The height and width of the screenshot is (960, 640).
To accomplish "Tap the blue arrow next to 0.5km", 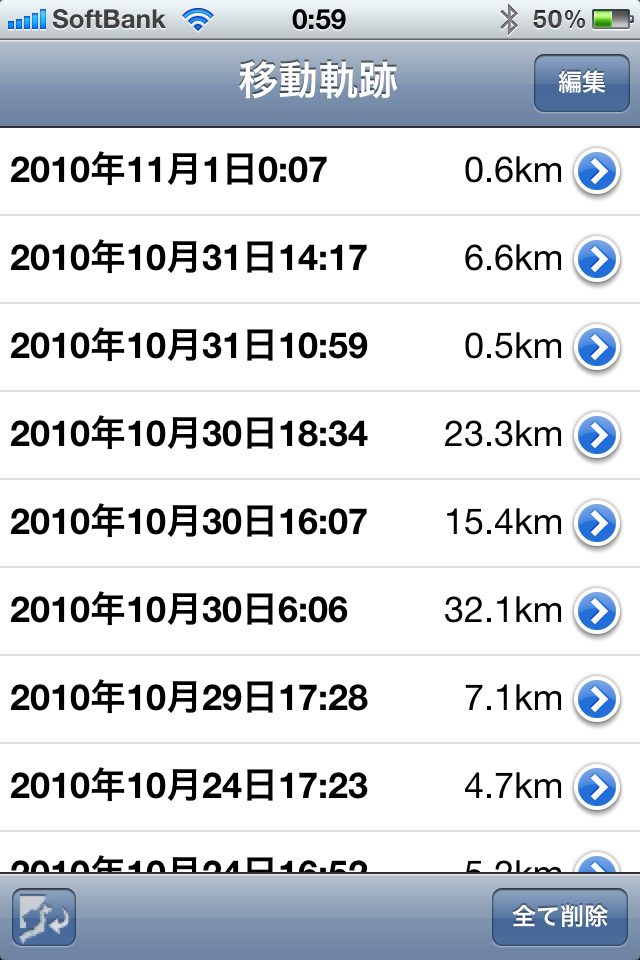I will coord(596,348).
